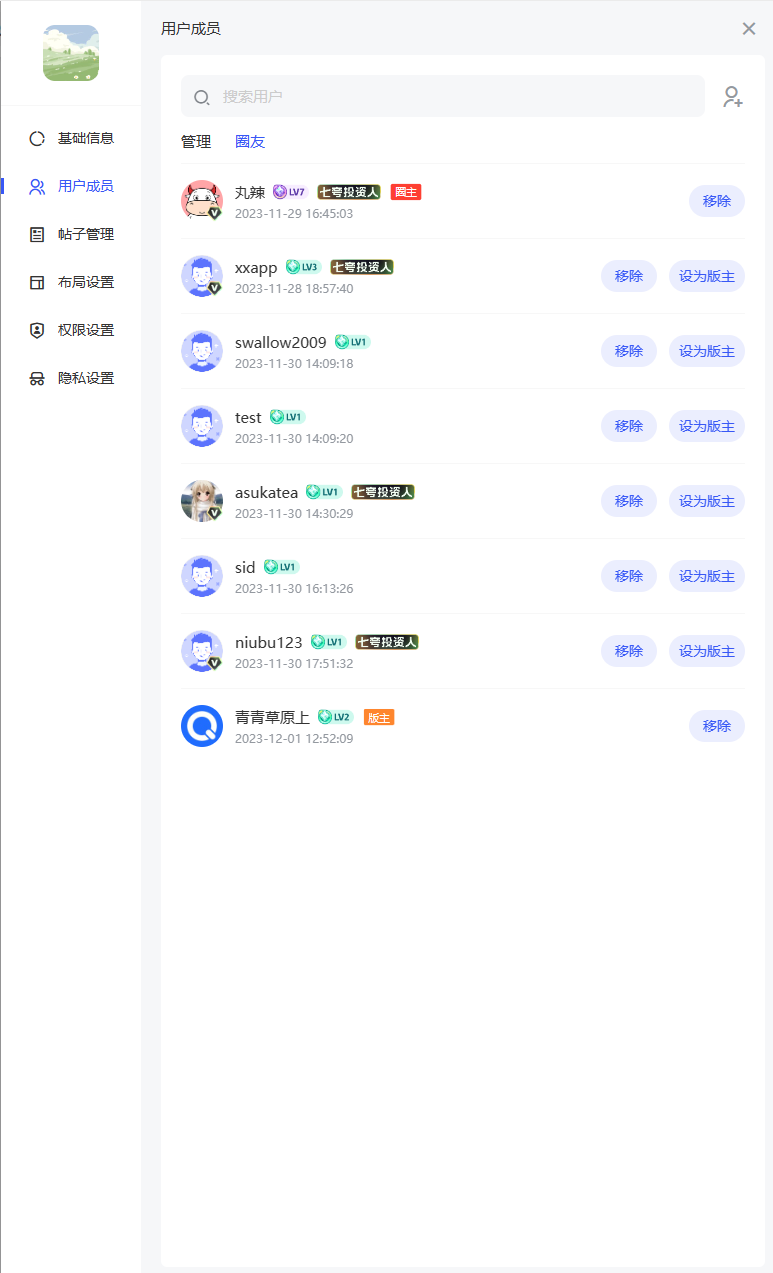Set swallow2009 as 版主
Screen dimensions: 773x1273
click(x=706, y=351)
